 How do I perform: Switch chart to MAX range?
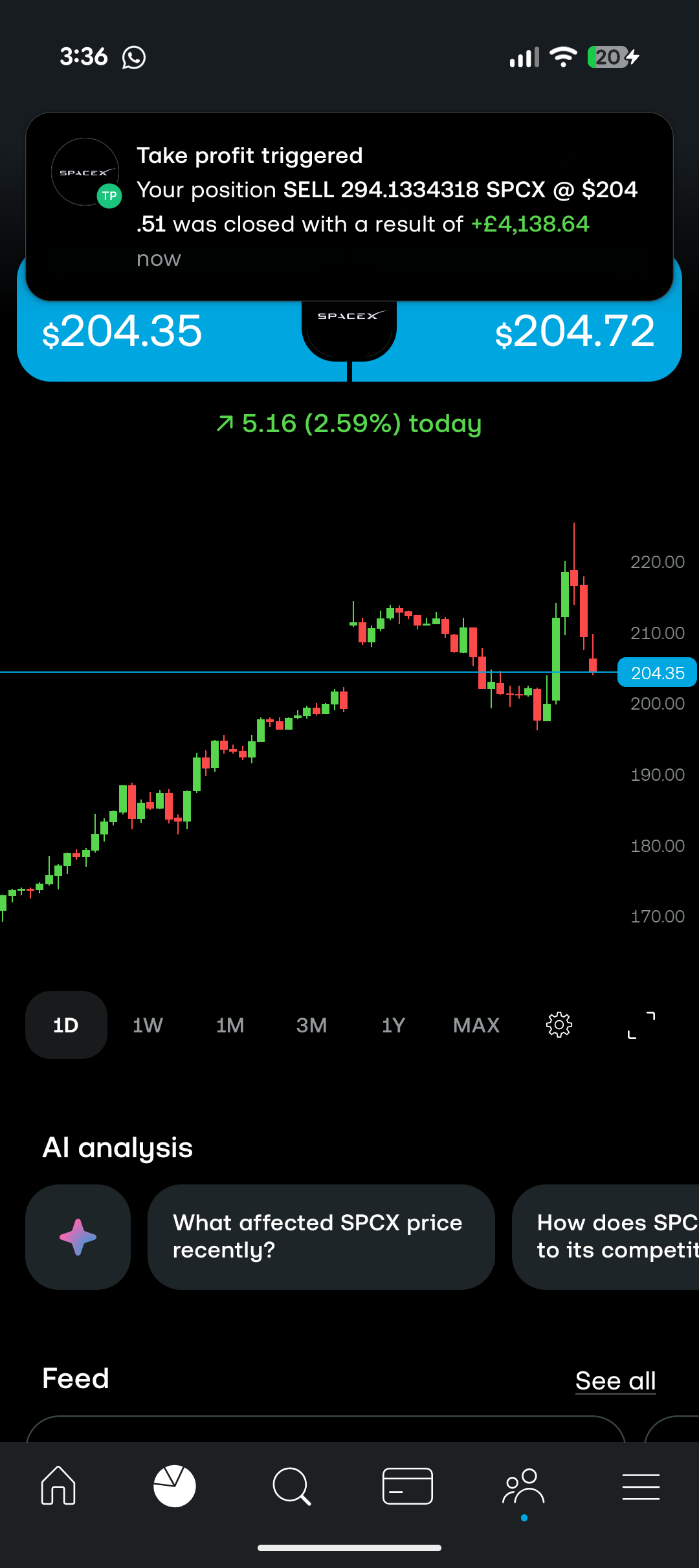point(476,1025)
